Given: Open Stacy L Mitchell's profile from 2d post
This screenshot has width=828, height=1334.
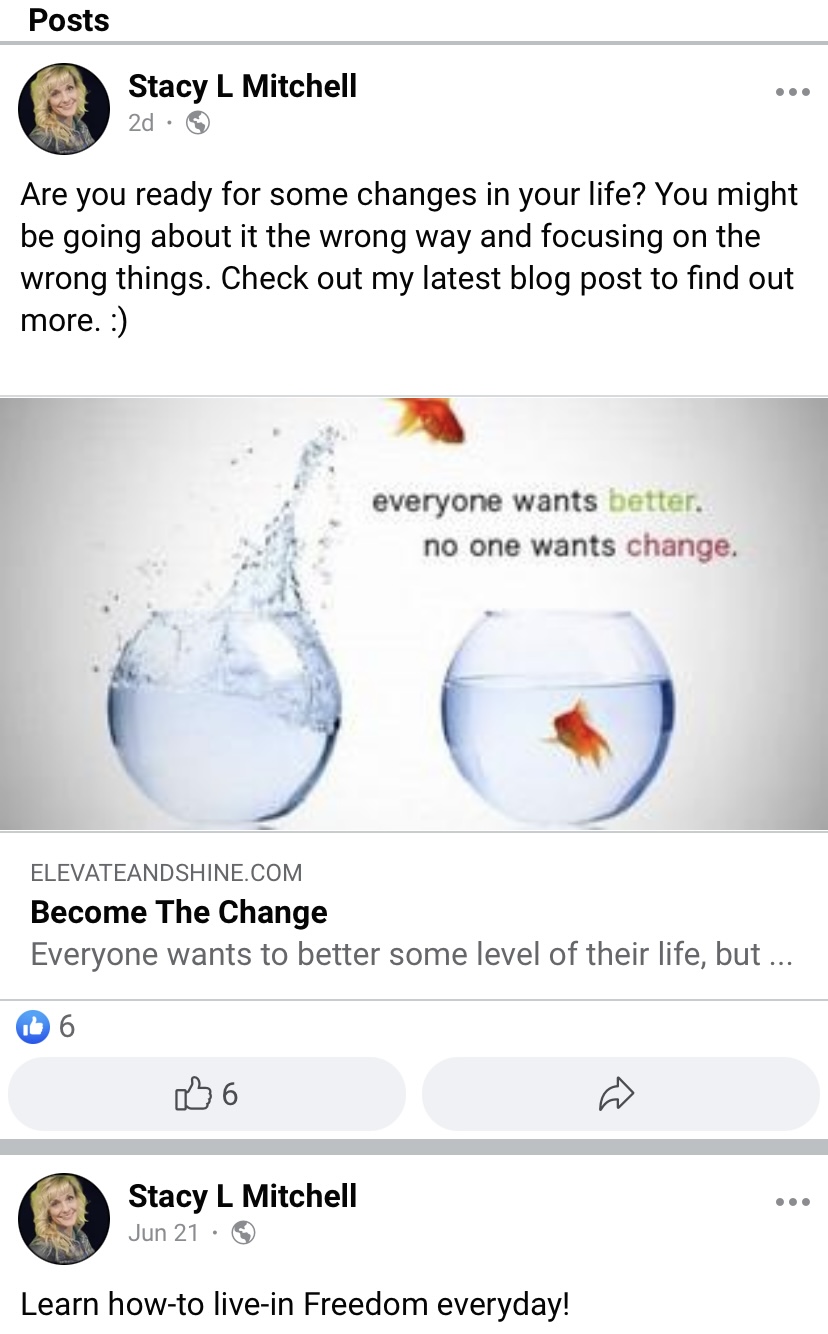Looking at the screenshot, I should point(242,87).
